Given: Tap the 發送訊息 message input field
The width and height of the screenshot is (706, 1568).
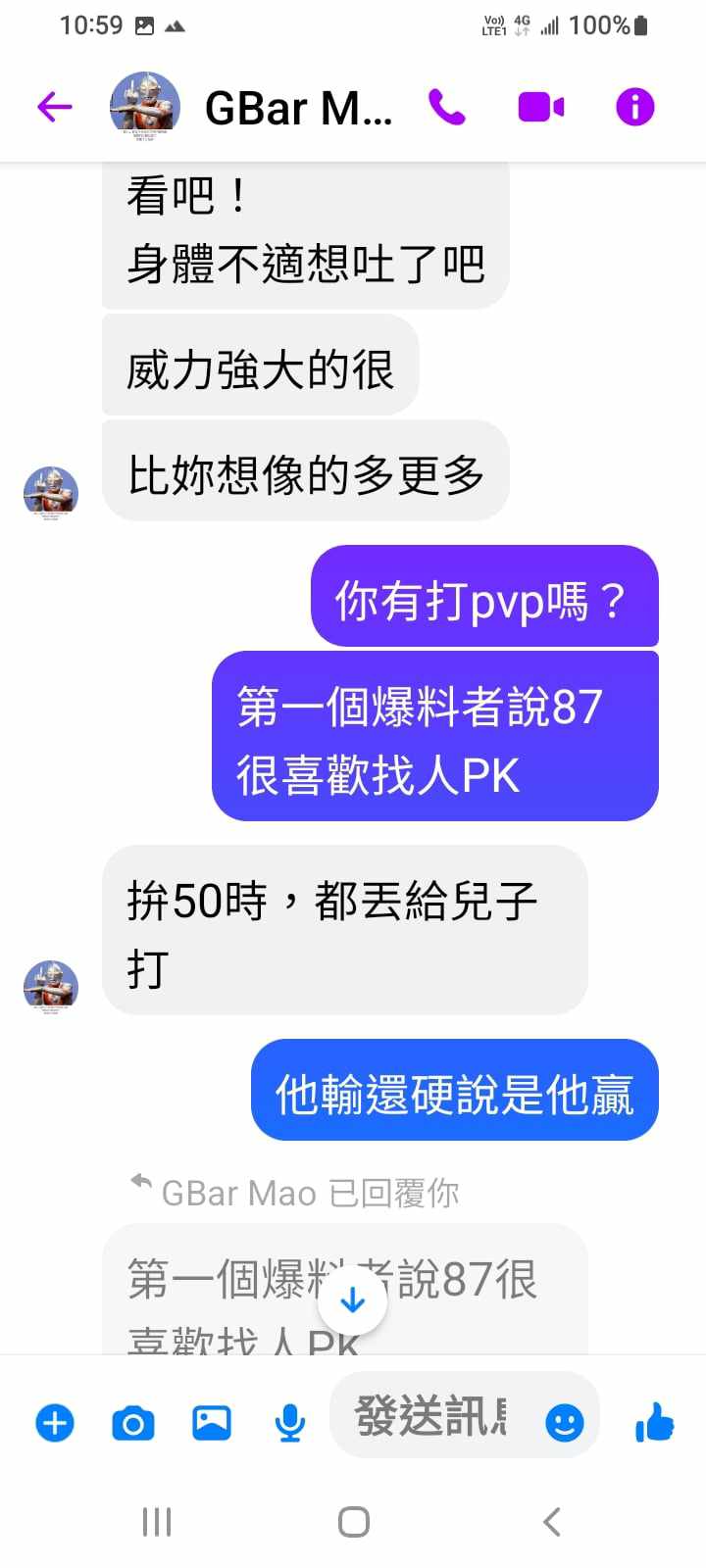Looking at the screenshot, I should click(431, 1417).
